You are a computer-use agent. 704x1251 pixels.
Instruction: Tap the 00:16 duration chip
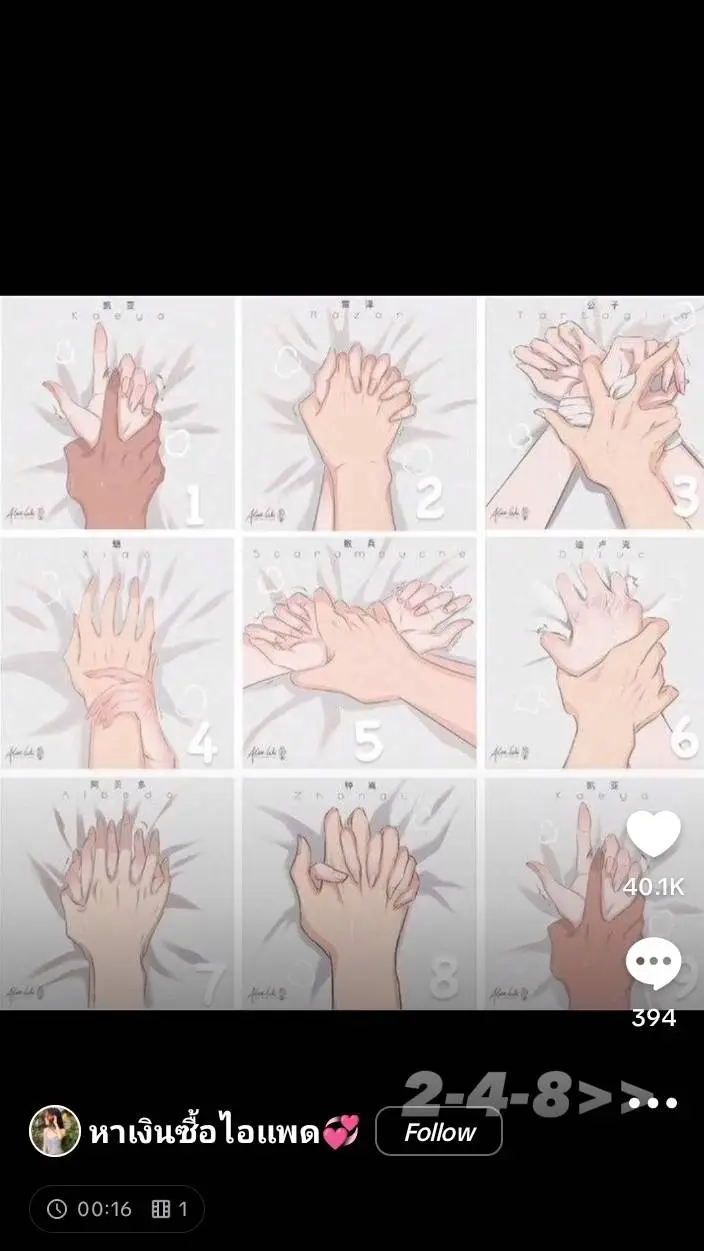click(x=90, y=1209)
